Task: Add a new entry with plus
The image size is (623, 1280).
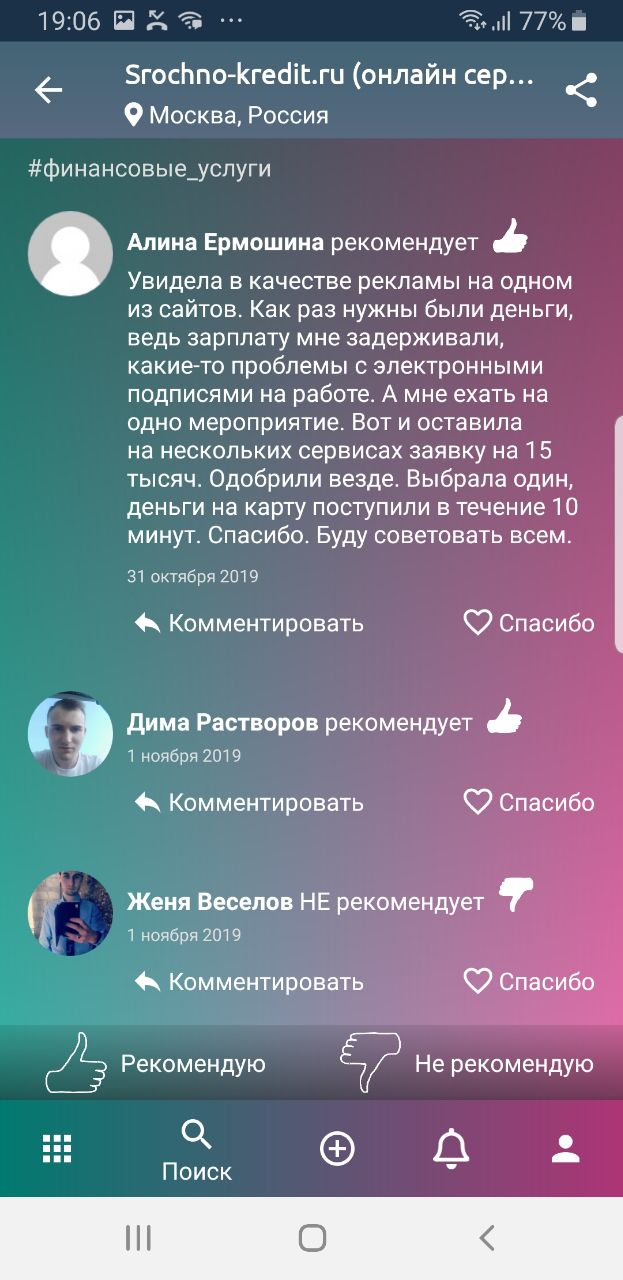Action: click(337, 1149)
